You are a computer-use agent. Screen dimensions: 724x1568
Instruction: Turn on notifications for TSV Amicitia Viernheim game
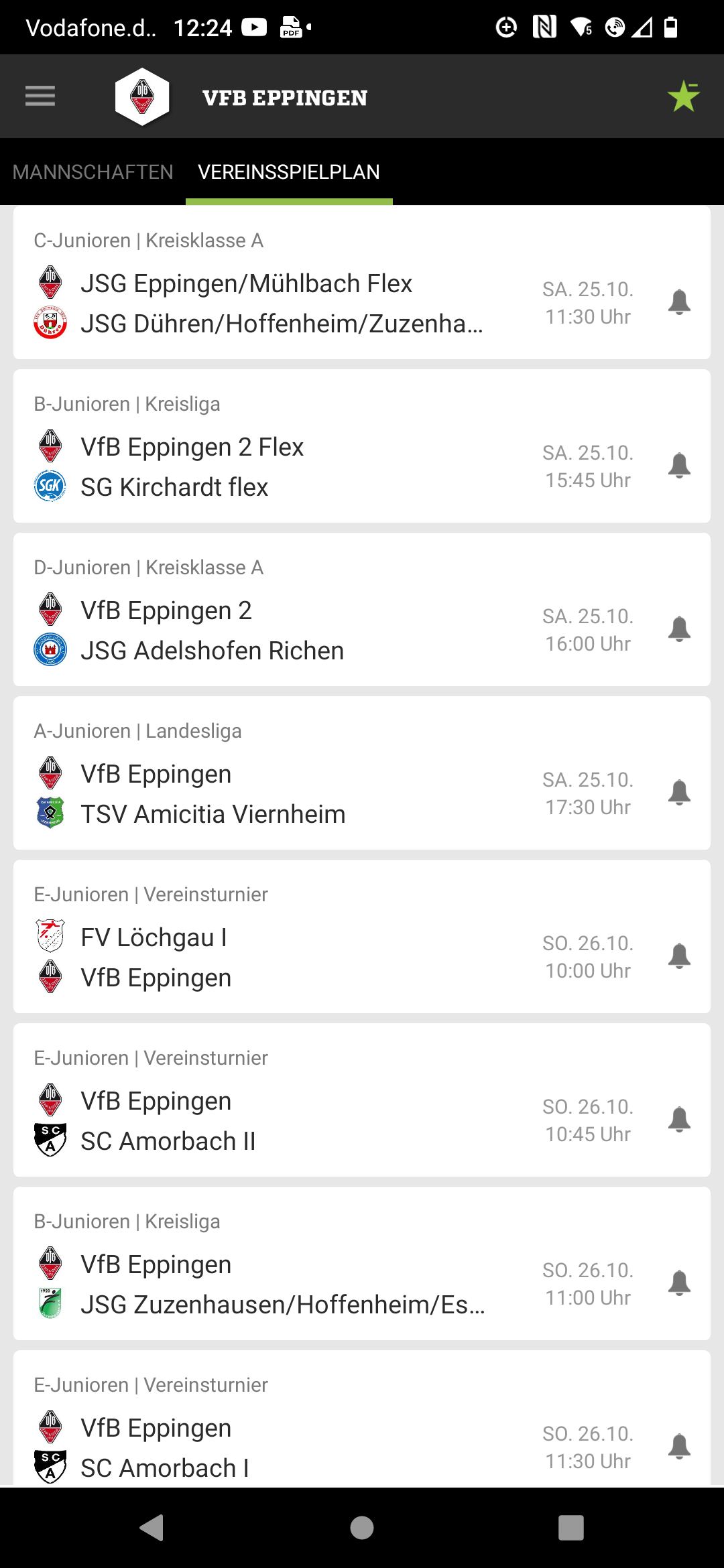point(679,793)
